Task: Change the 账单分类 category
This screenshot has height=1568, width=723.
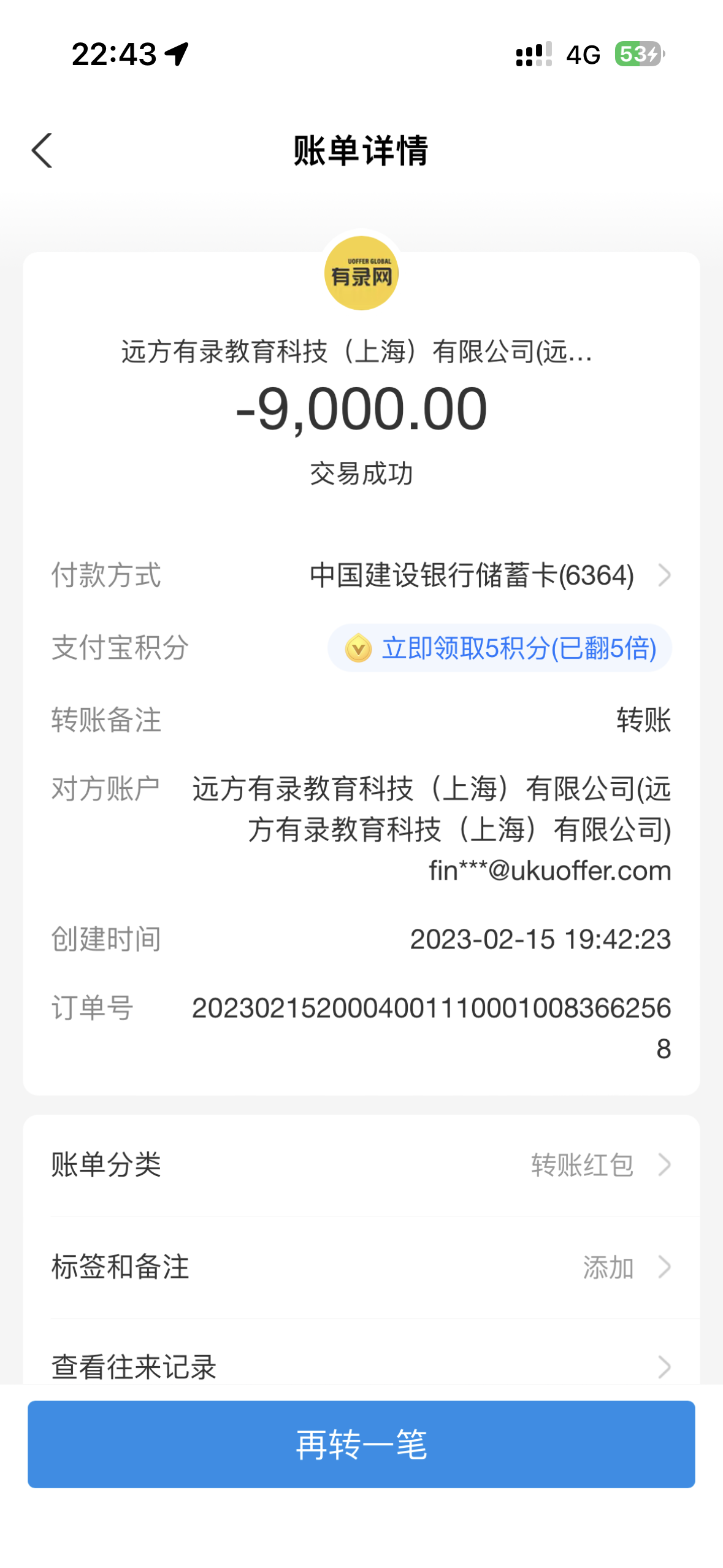Action: (x=361, y=1164)
